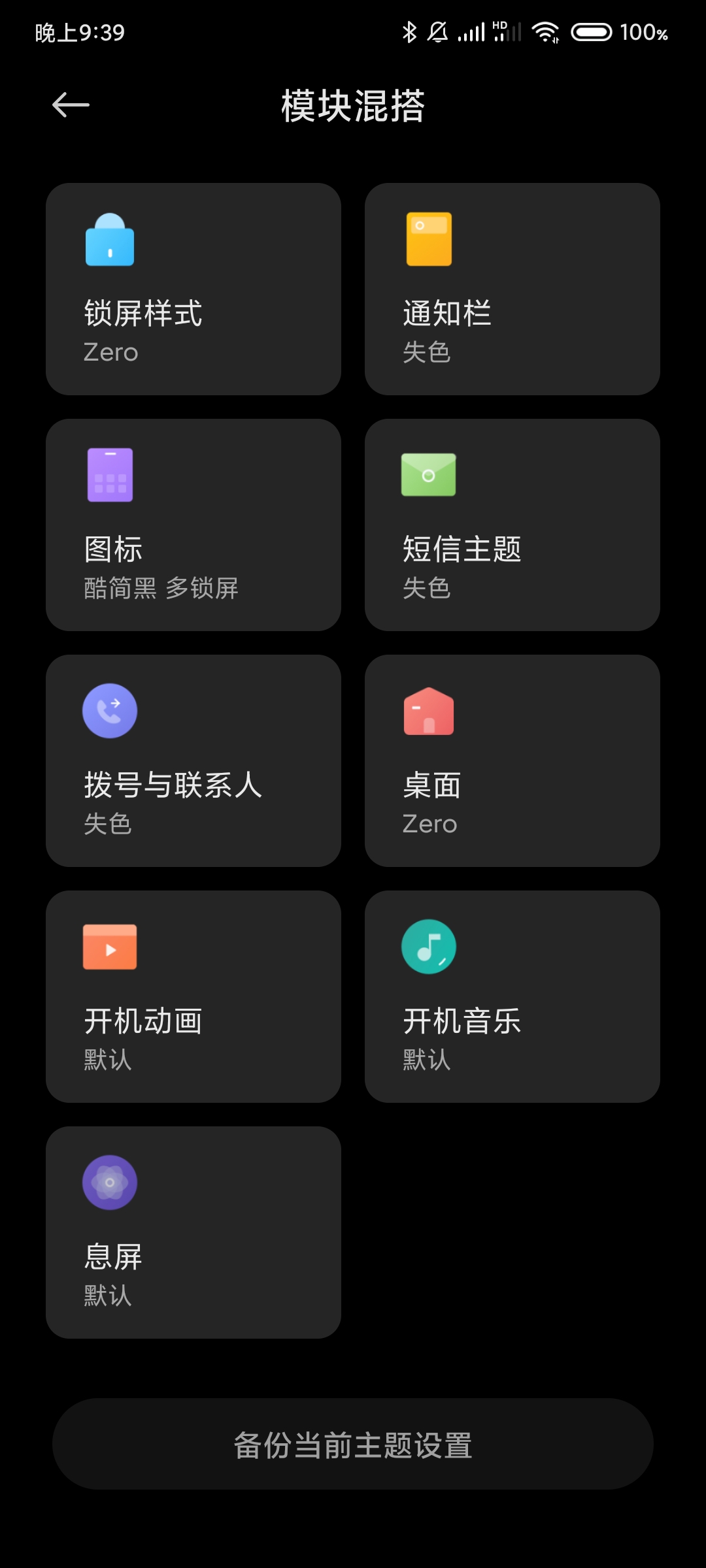Choose the 桌面 module card
The image size is (706, 1568).
513,760
